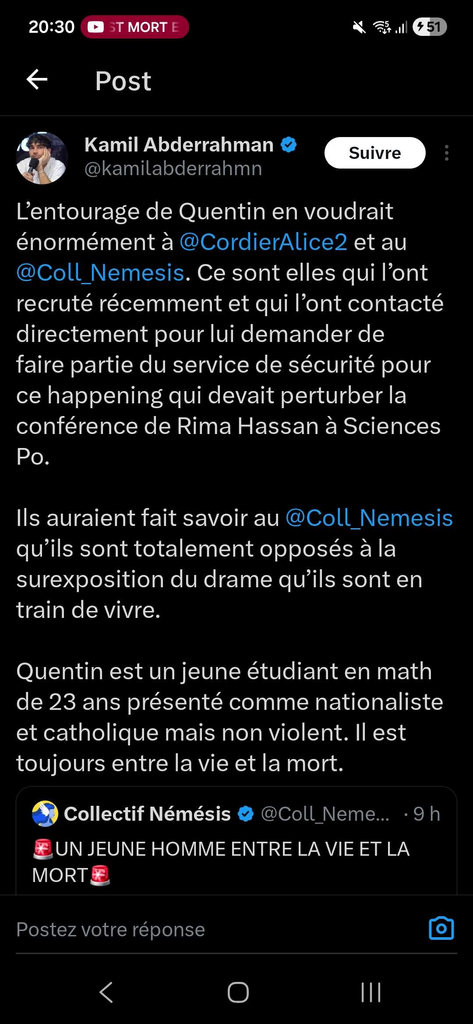473x1024 pixels.
Task: Tap the system home button
Action: pos(238,992)
